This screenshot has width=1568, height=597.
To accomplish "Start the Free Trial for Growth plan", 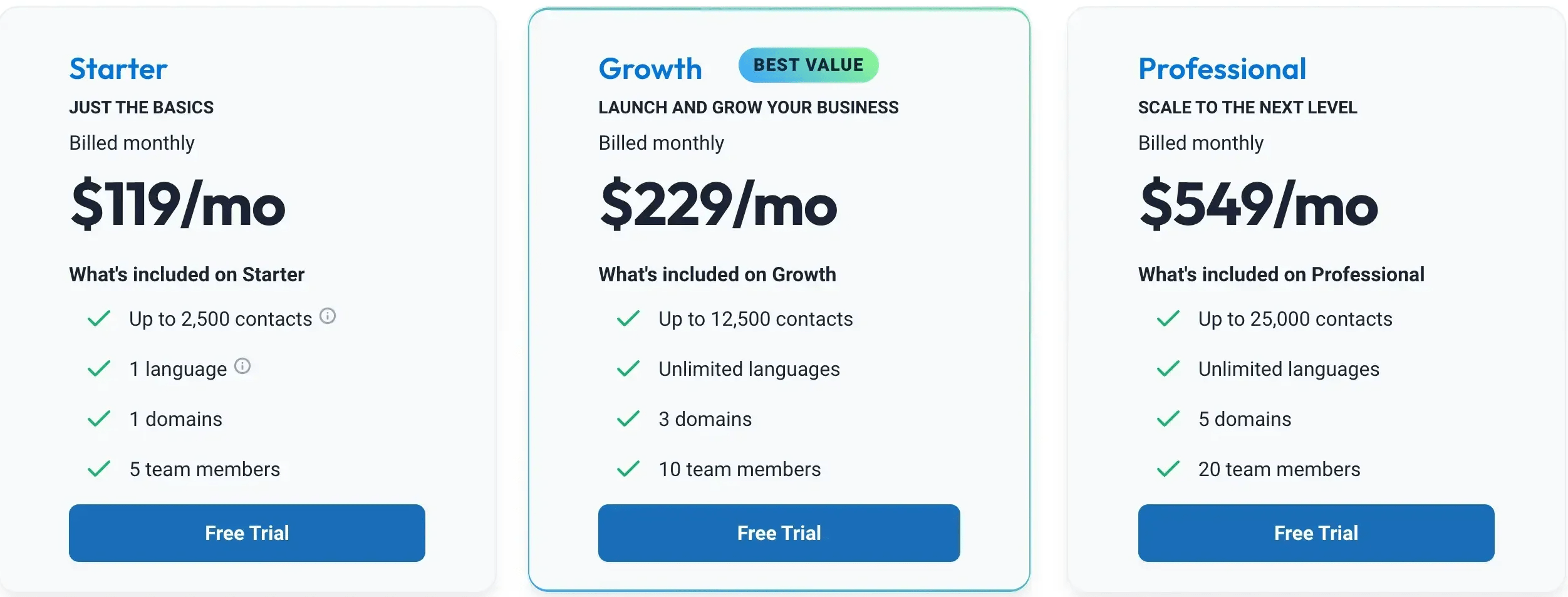I will [x=779, y=532].
